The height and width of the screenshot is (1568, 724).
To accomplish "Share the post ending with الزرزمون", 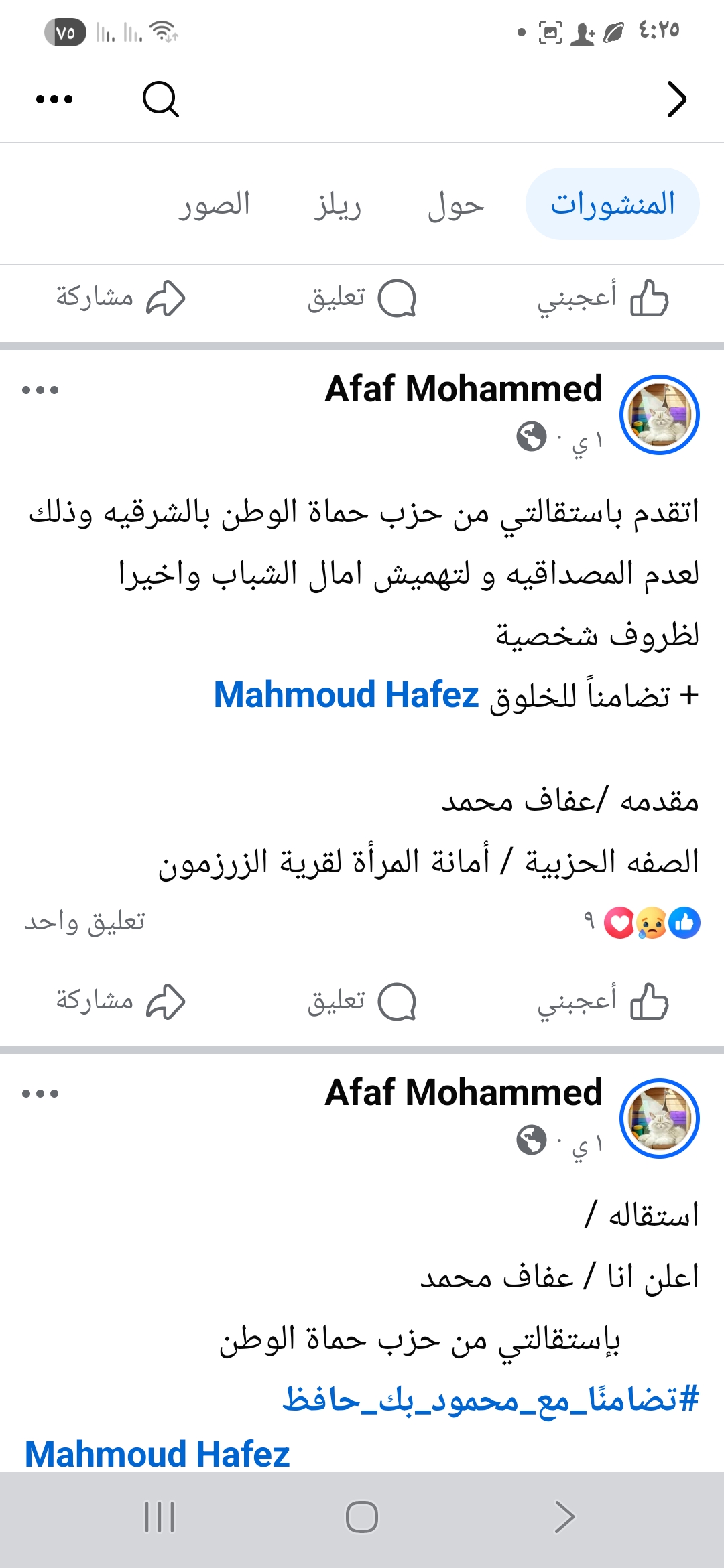I will pos(121,1001).
